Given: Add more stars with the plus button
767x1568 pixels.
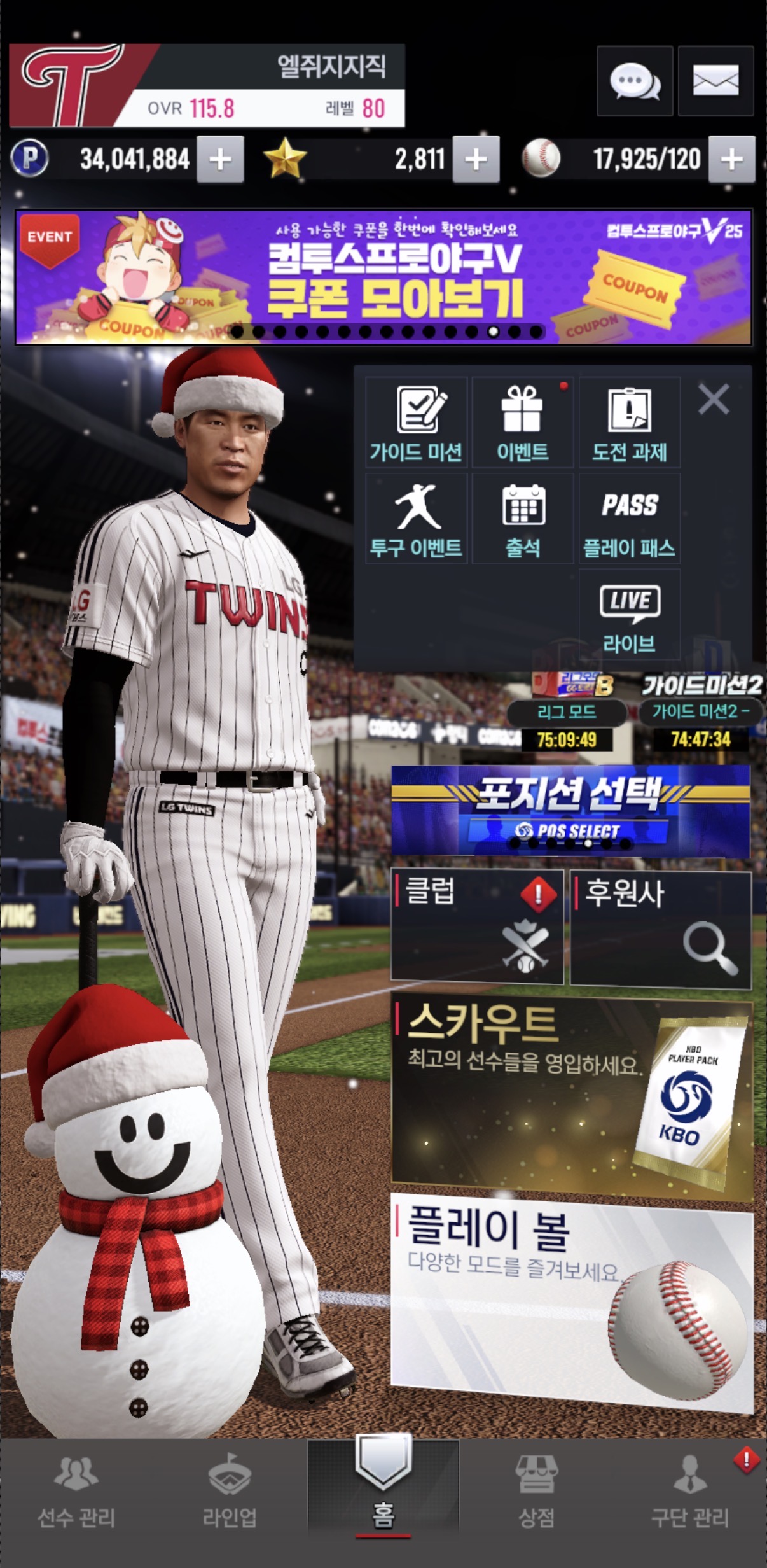Looking at the screenshot, I should coord(476,160).
